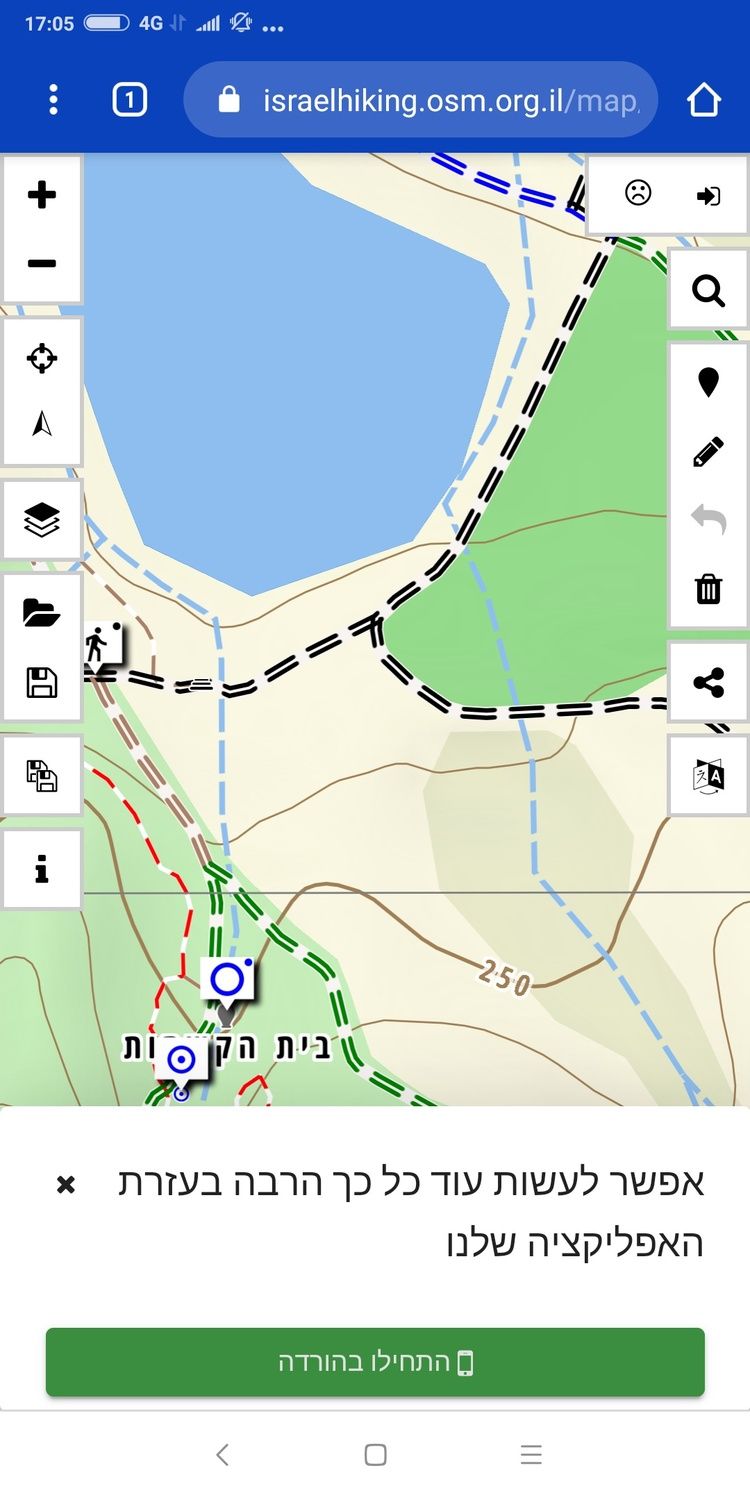
Task: Tap the north arrow compass button
Action: click(x=42, y=425)
